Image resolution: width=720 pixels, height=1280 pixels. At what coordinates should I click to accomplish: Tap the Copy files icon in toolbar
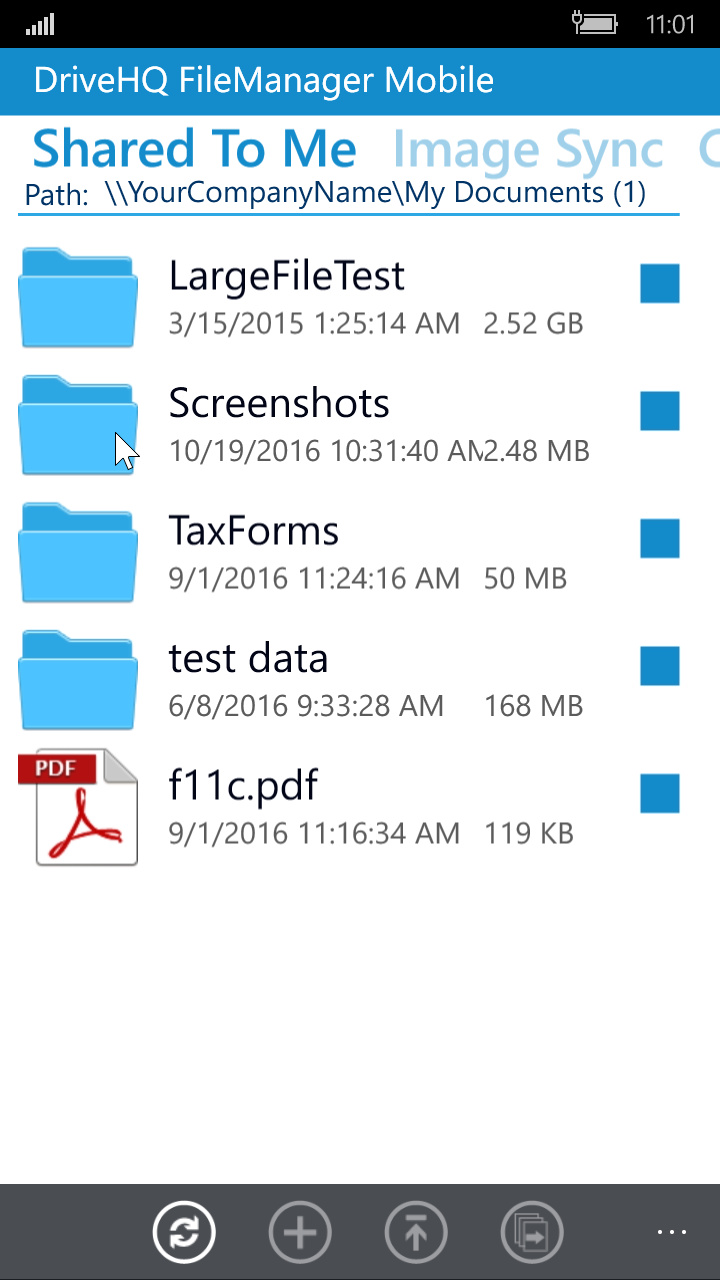pos(532,1232)
